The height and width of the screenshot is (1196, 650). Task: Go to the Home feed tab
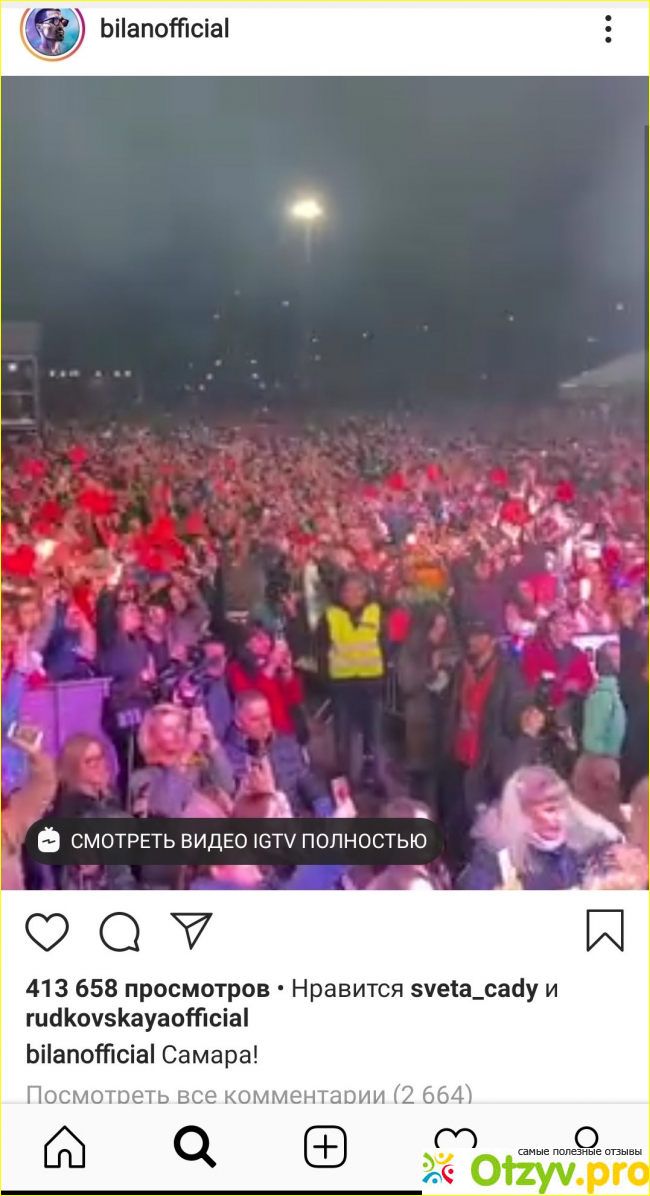point(65,1146)
